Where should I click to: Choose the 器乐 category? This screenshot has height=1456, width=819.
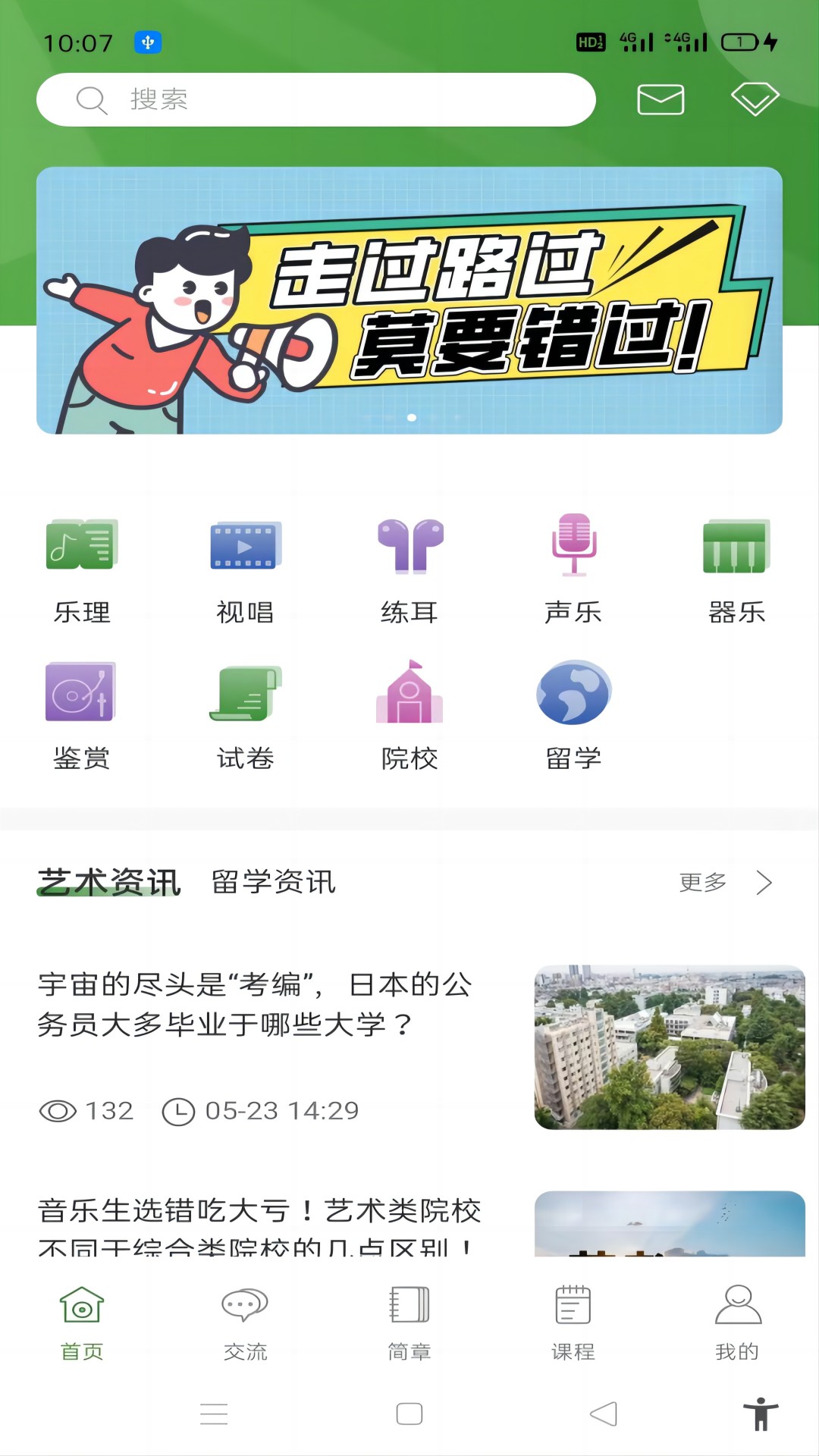click(x=736, y=569)
